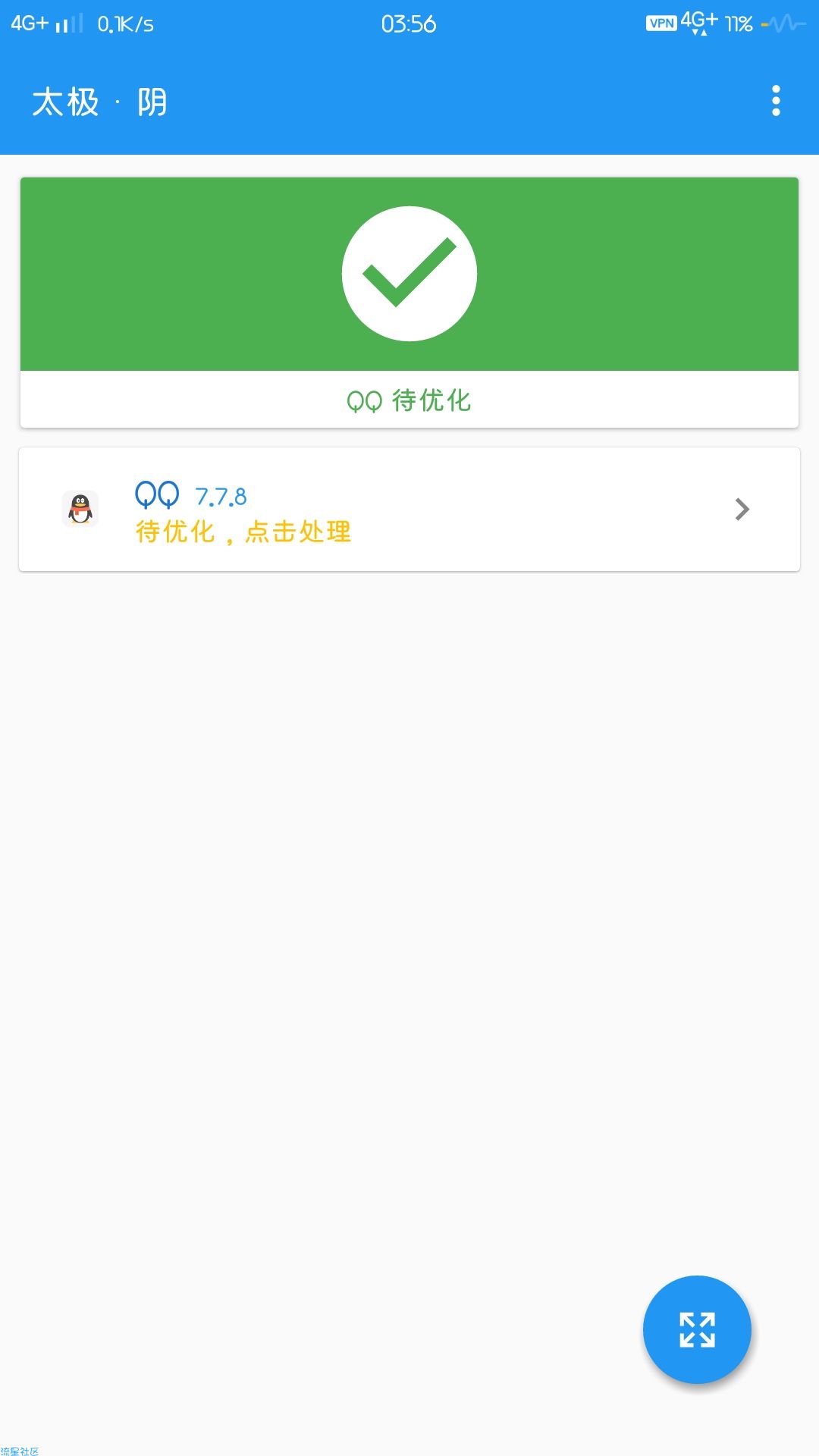Open the overflow menu
819x1456 pixels.
click(775, 101)
